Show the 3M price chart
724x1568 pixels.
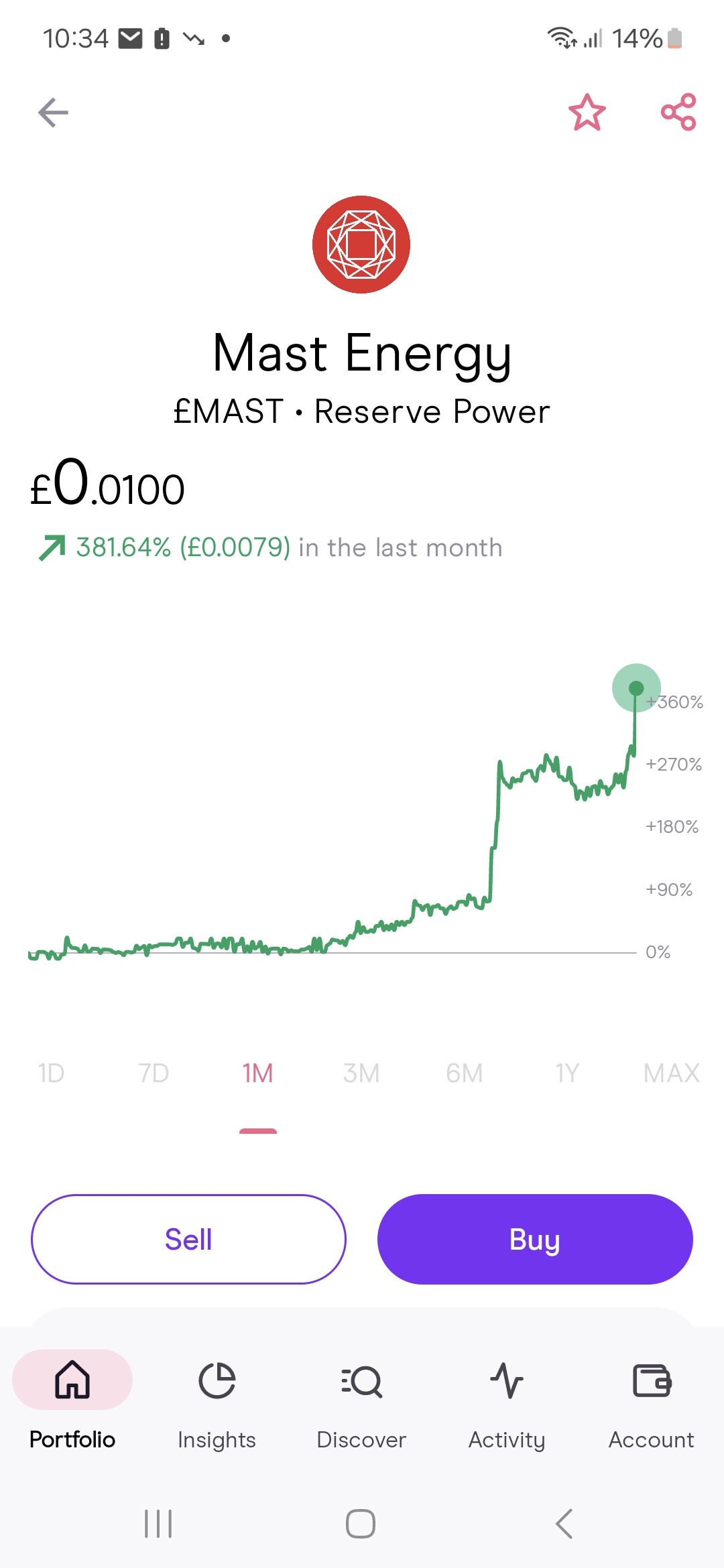[361, 1073]
